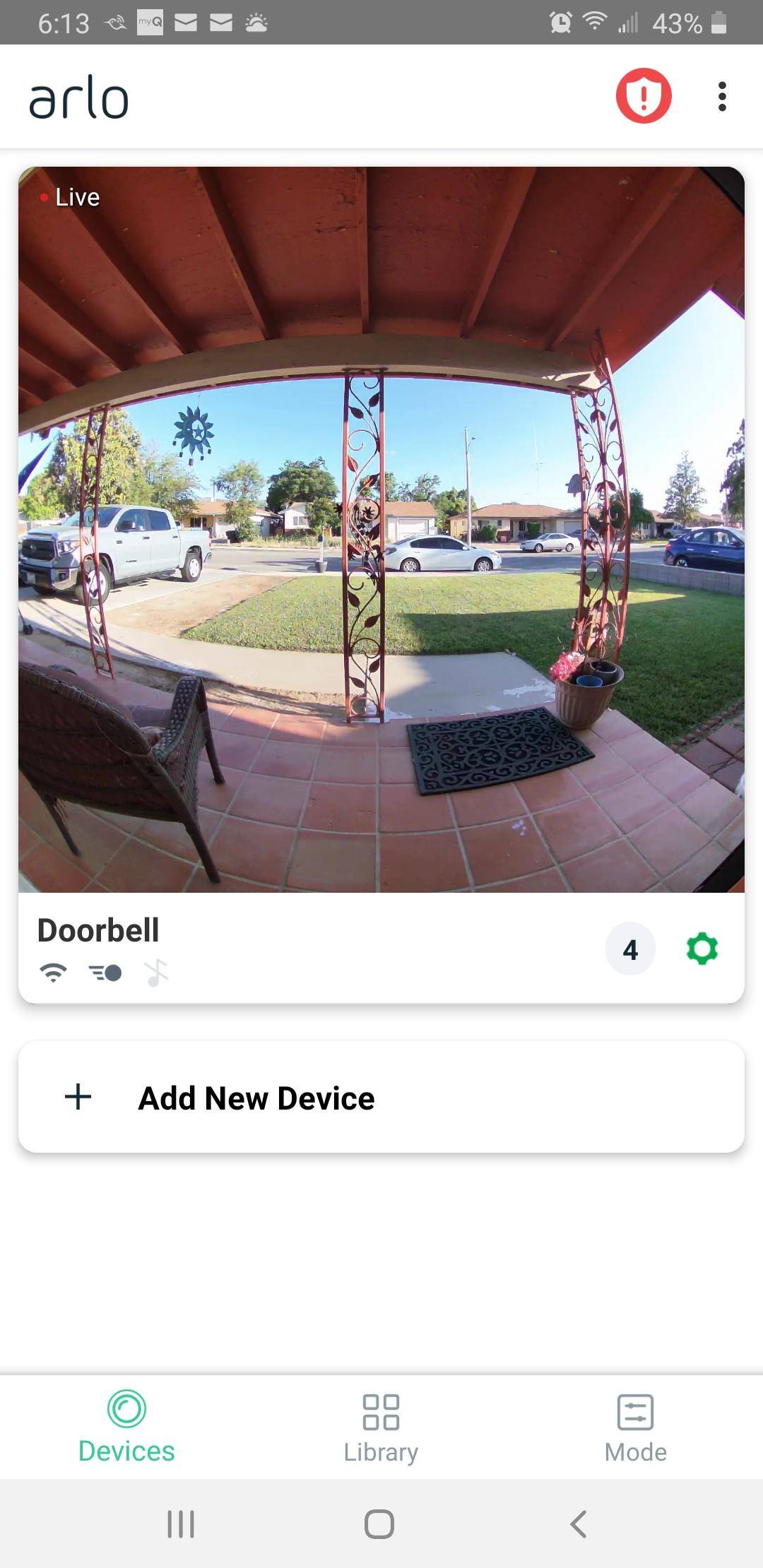View the 4 Doorbell recordings badge
The height and width of the screenshot is (1568, 763).
tap(630, 949)
